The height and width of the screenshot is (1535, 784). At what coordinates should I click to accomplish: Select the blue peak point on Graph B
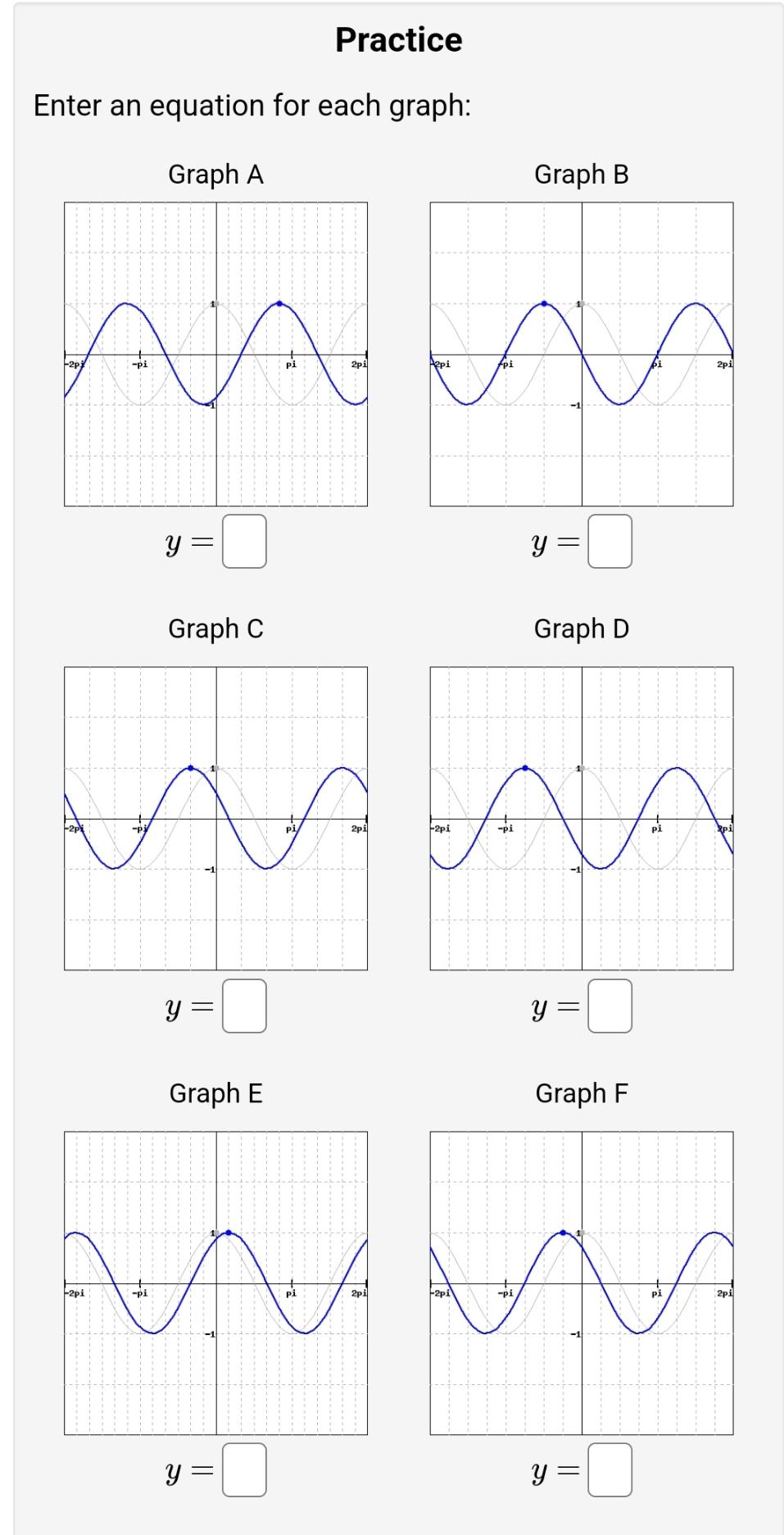543,302
